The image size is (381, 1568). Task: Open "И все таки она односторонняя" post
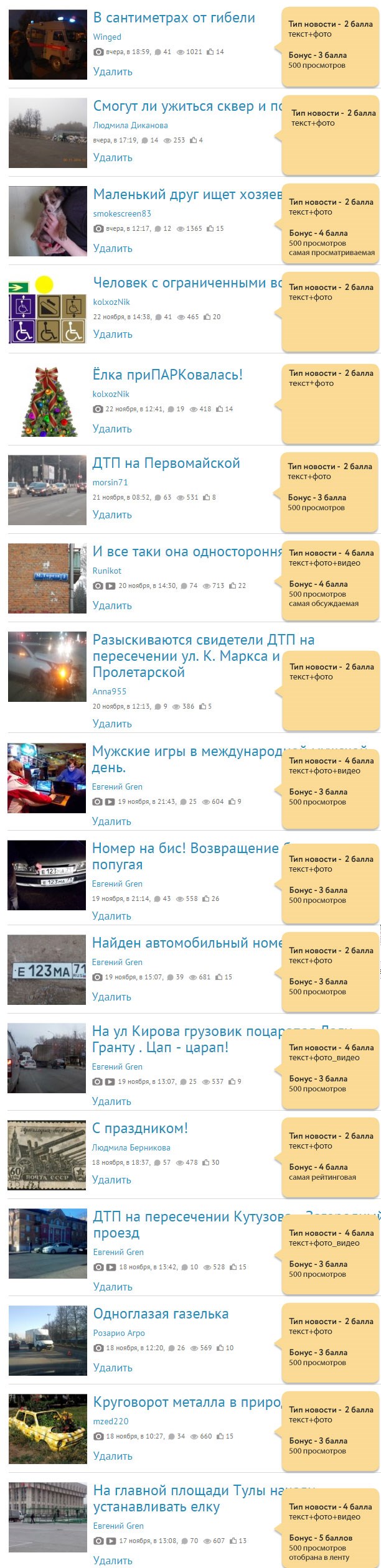(187, 552)
